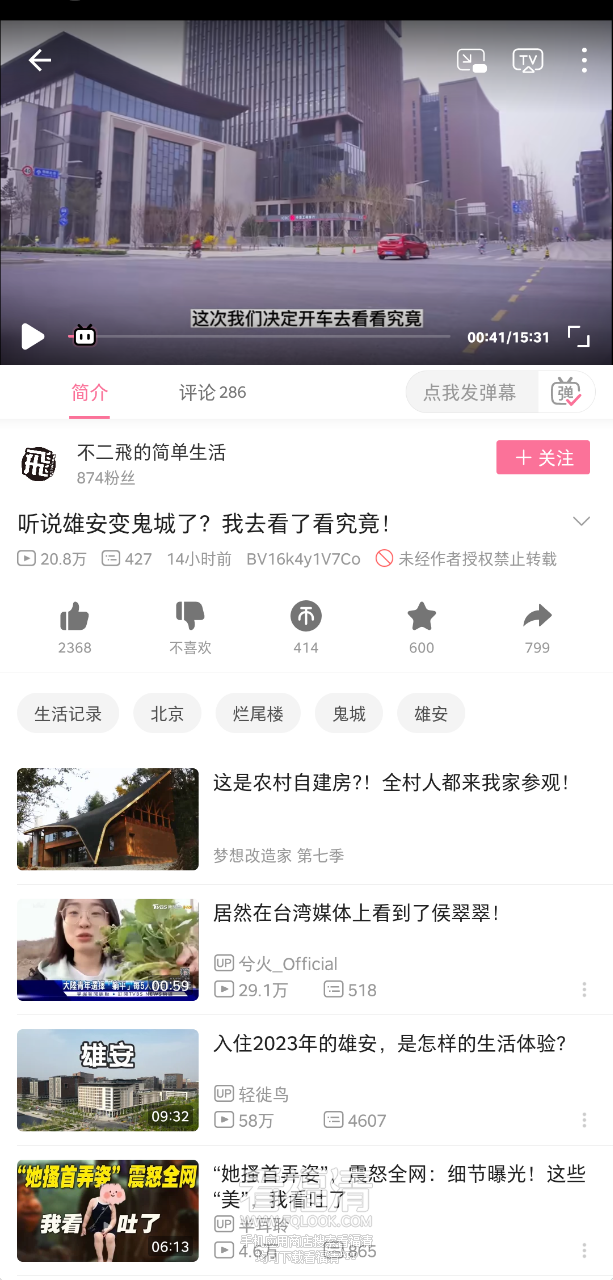
Task: Select the 鬼城 tag chip
Action: tap(349, 714)
